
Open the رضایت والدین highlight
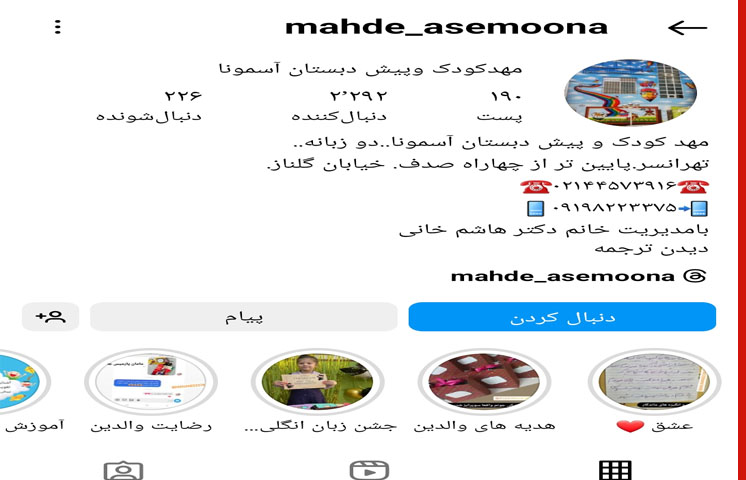pyautogui.click(x=151, y=384)
